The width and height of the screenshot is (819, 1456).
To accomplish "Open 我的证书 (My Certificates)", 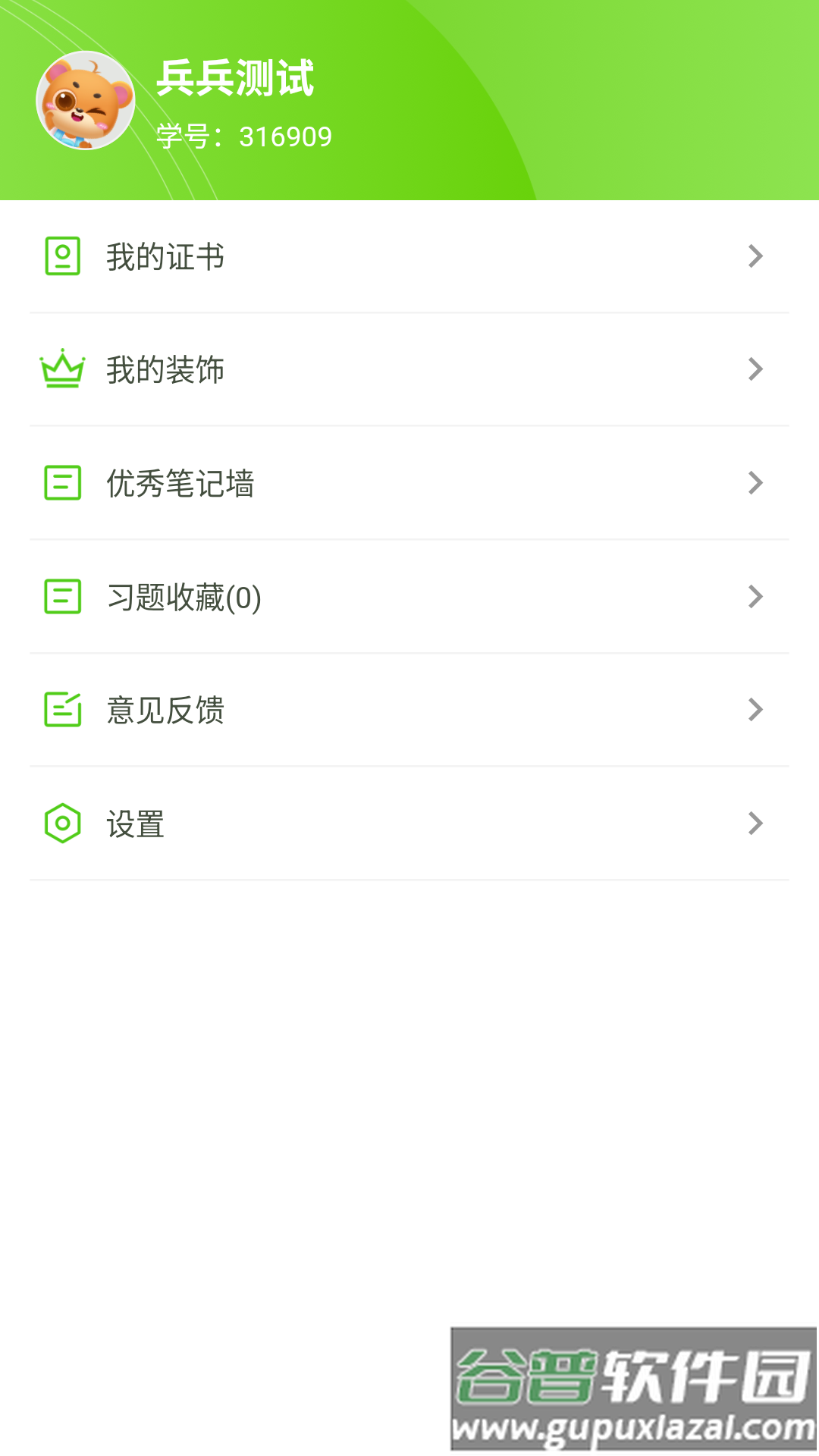I will 409,256.
